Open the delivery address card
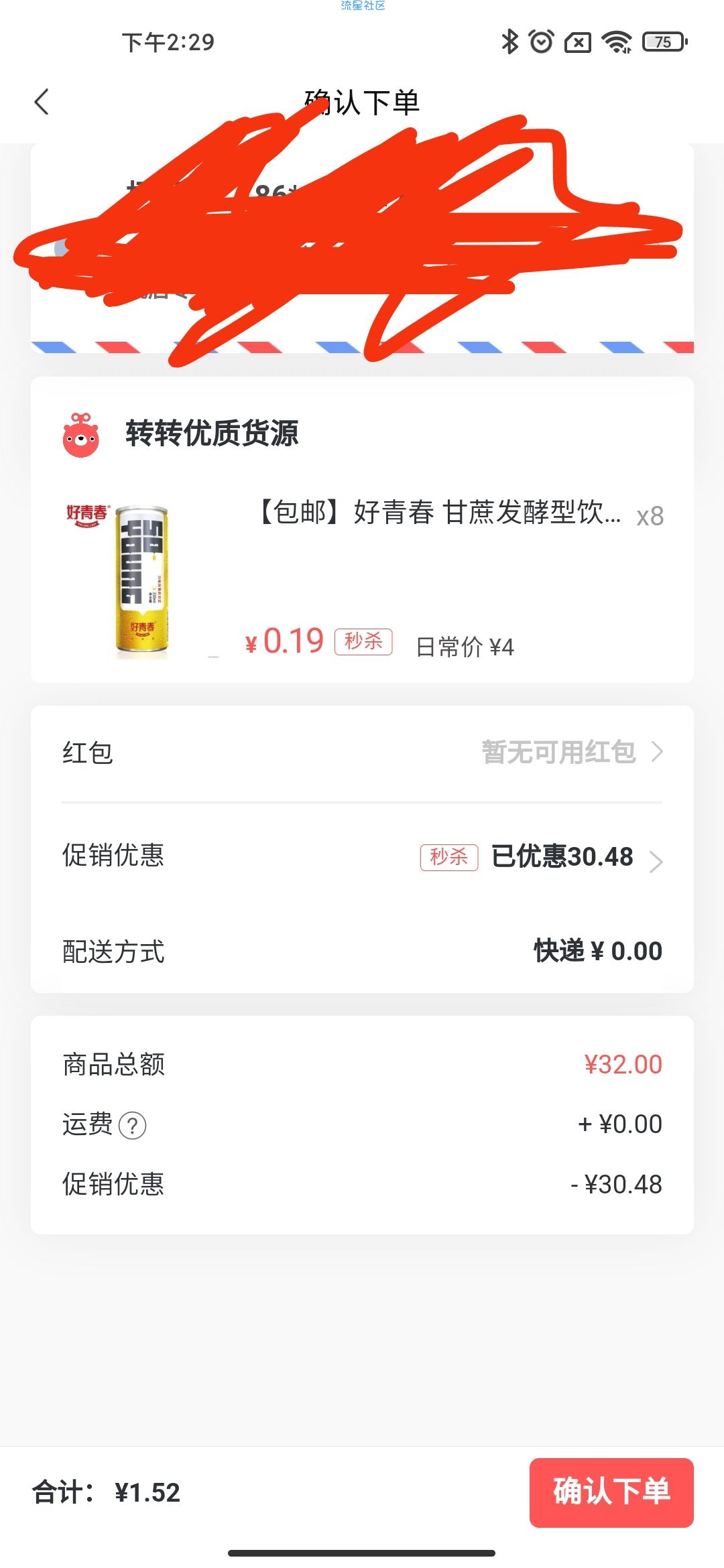Image resolution: width=724 pixels, height=1568 pixels. click(x=362, y=247)
